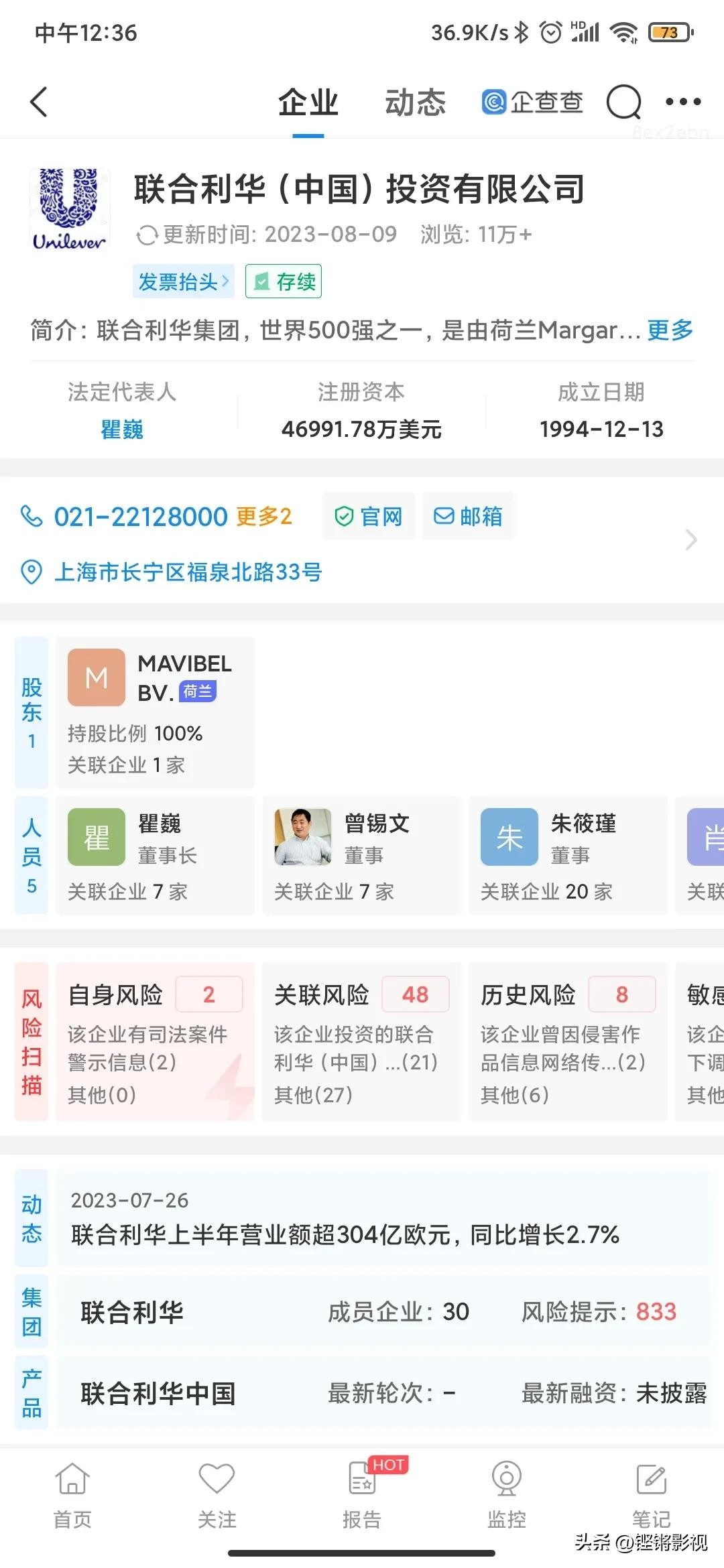Open the address 上海市长宁区福泉北路33号
The height and width of the screenshot is (1568, 724).
pyautogui.click(x=188, y=572)
